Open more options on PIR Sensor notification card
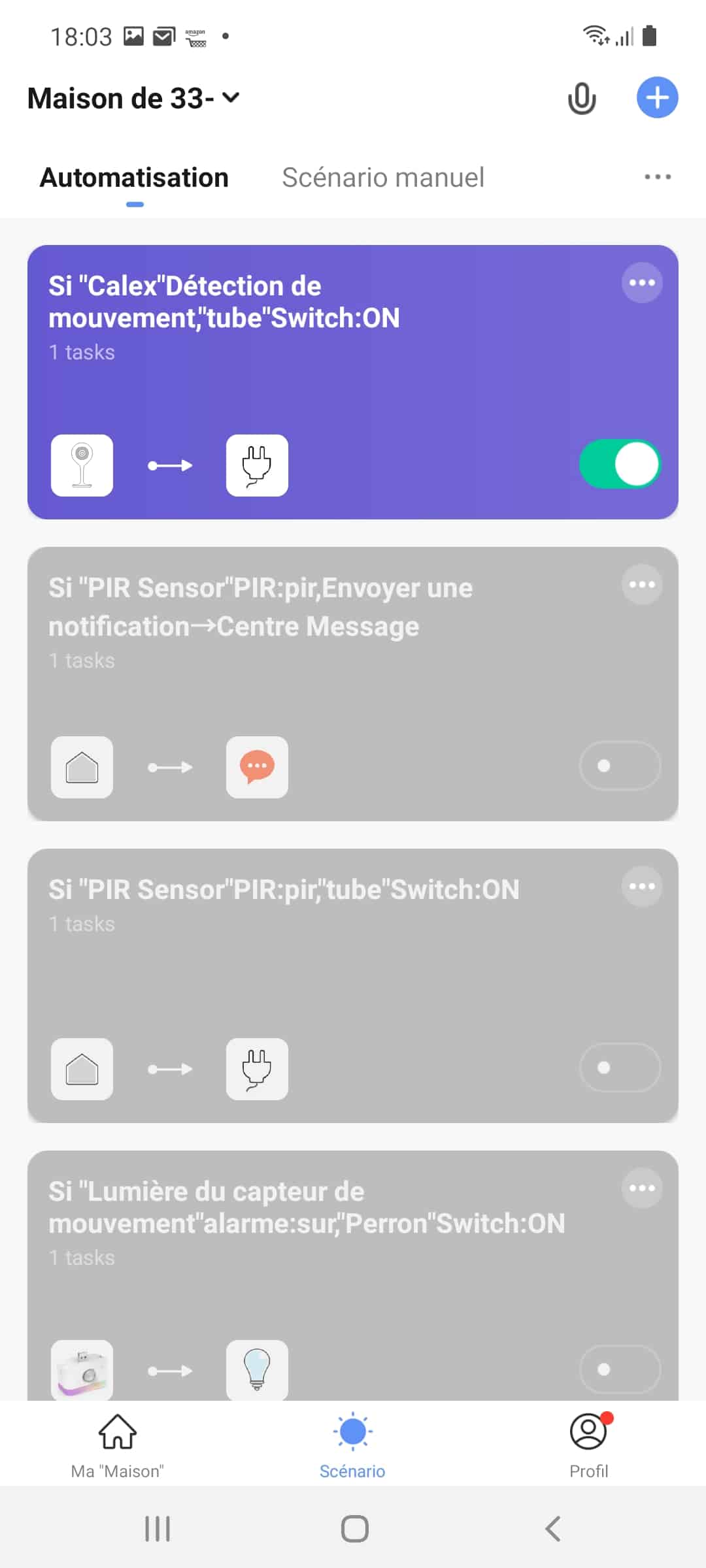Image resolution: width=706 pixels, height=1568 pixels. (642, 585)
